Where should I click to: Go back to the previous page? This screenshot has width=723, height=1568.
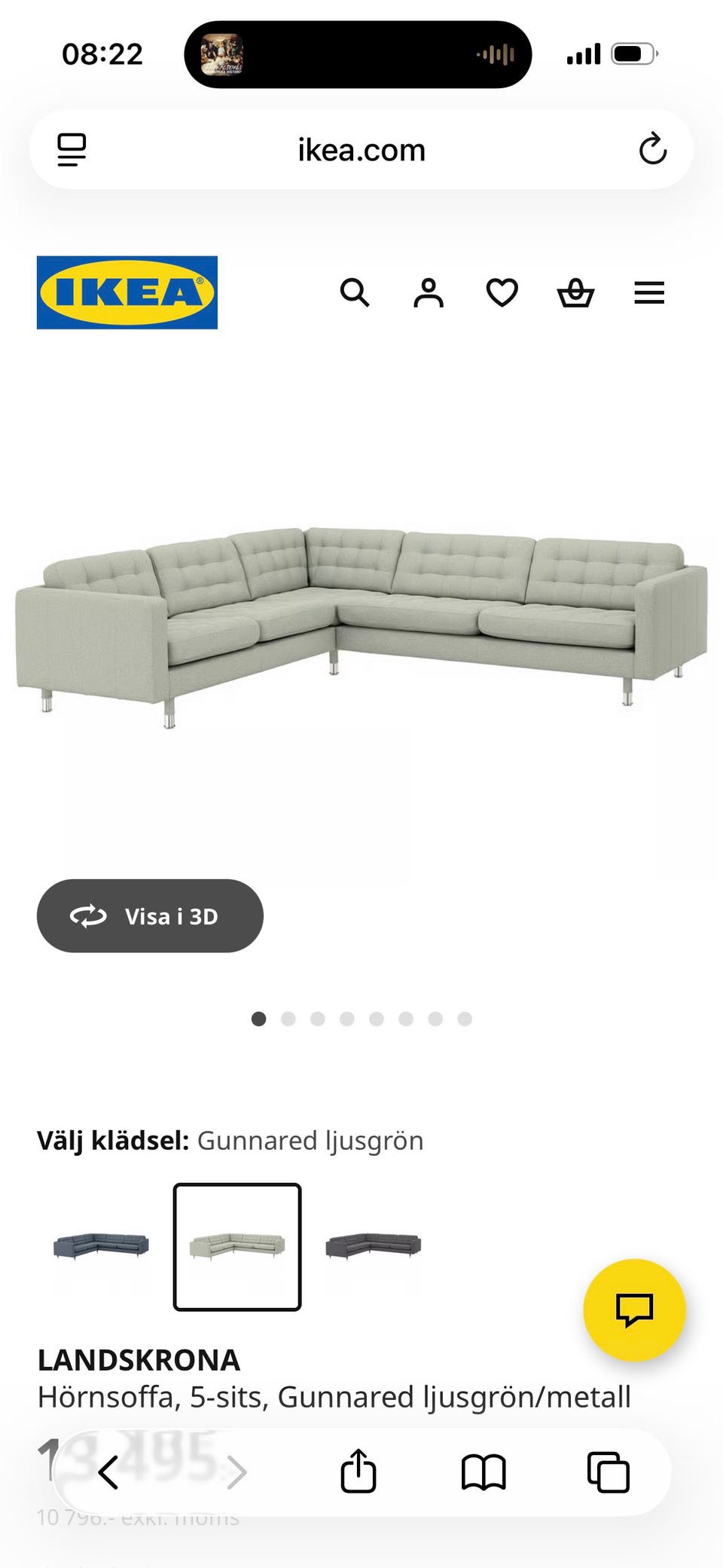click(108, 1472)
